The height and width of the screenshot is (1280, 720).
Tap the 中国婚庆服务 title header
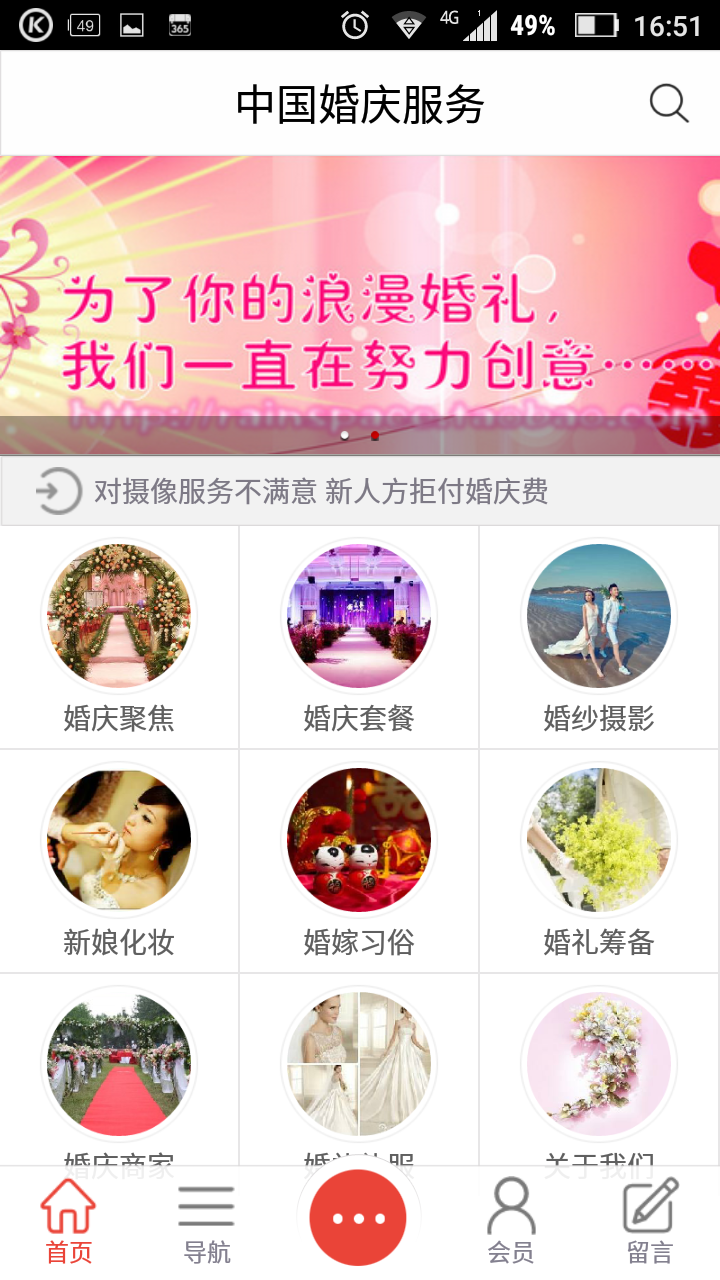360,102
